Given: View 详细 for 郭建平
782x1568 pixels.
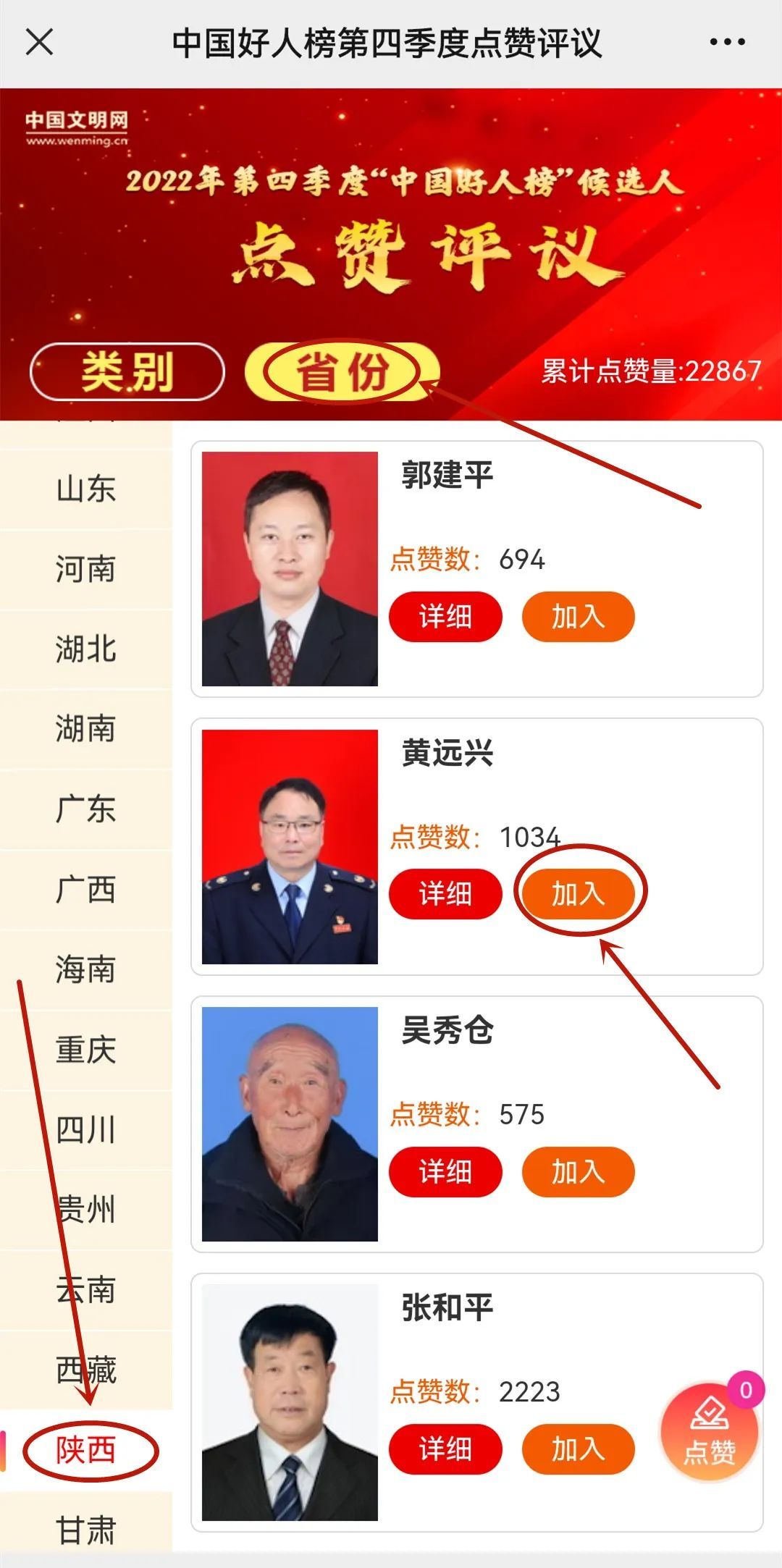Looking at the screenshot, I should (445, 617).
